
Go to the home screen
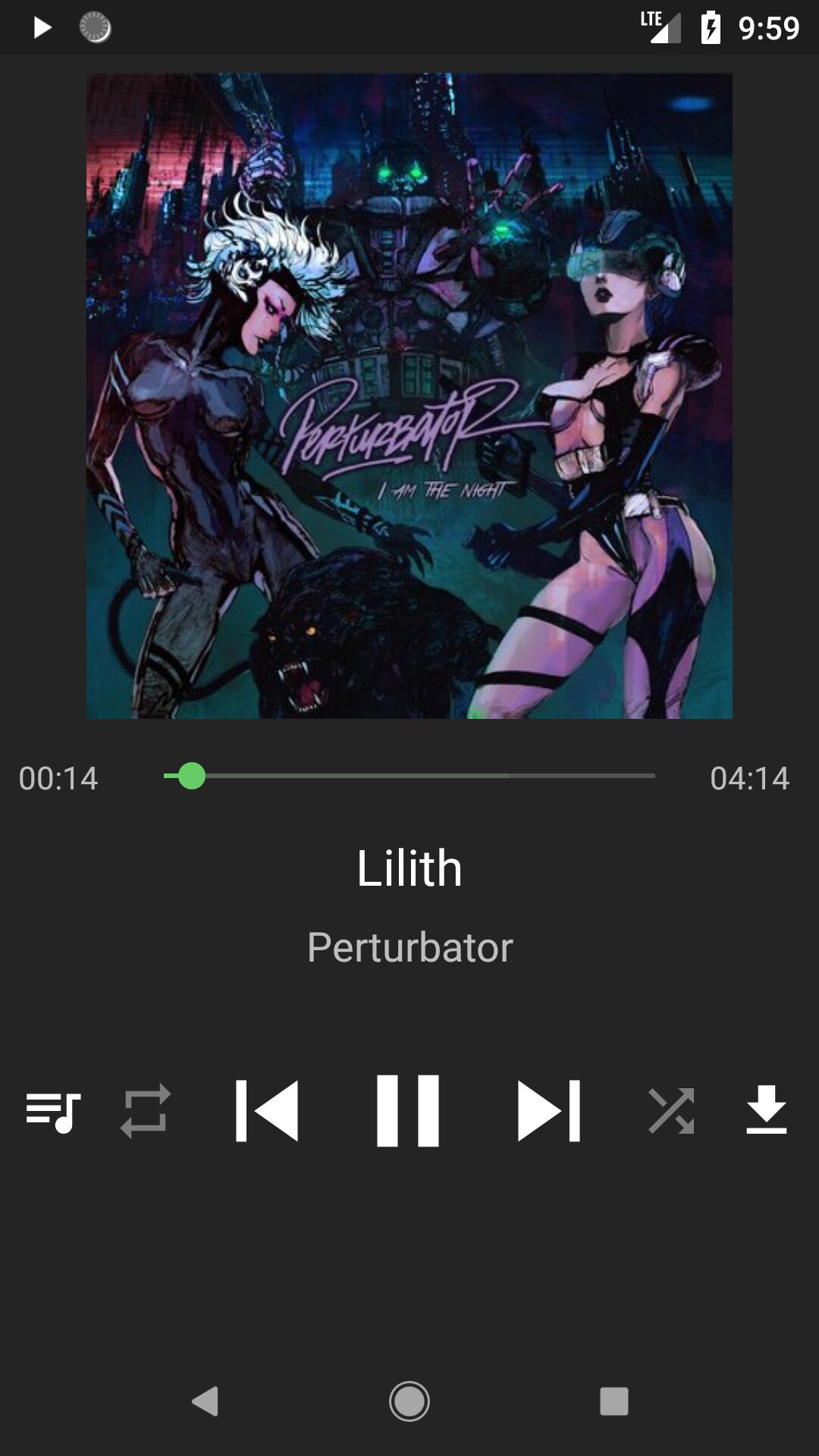(409, 1401)
